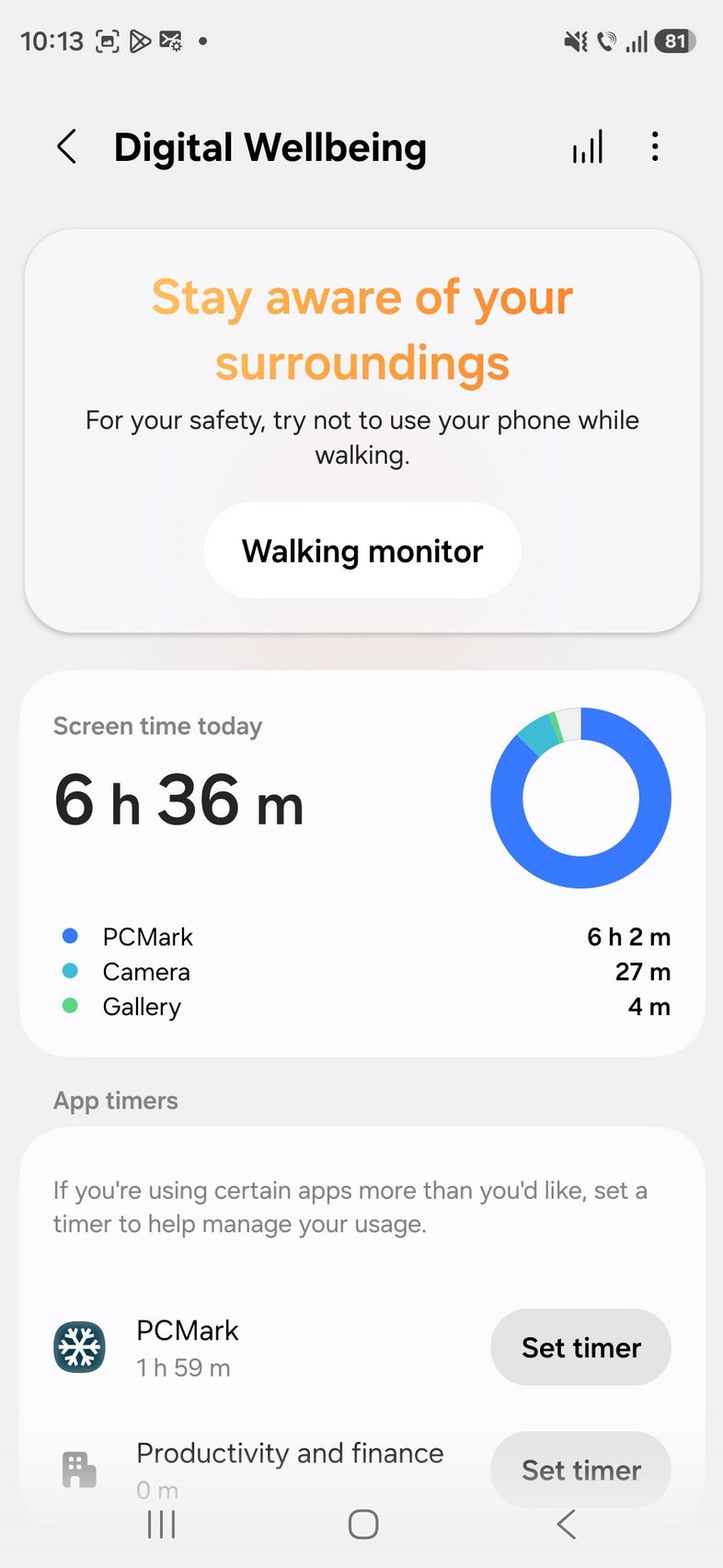723x1568 pixels.
Task: Open the usage statistics chart icon
Action: [588, 147]
